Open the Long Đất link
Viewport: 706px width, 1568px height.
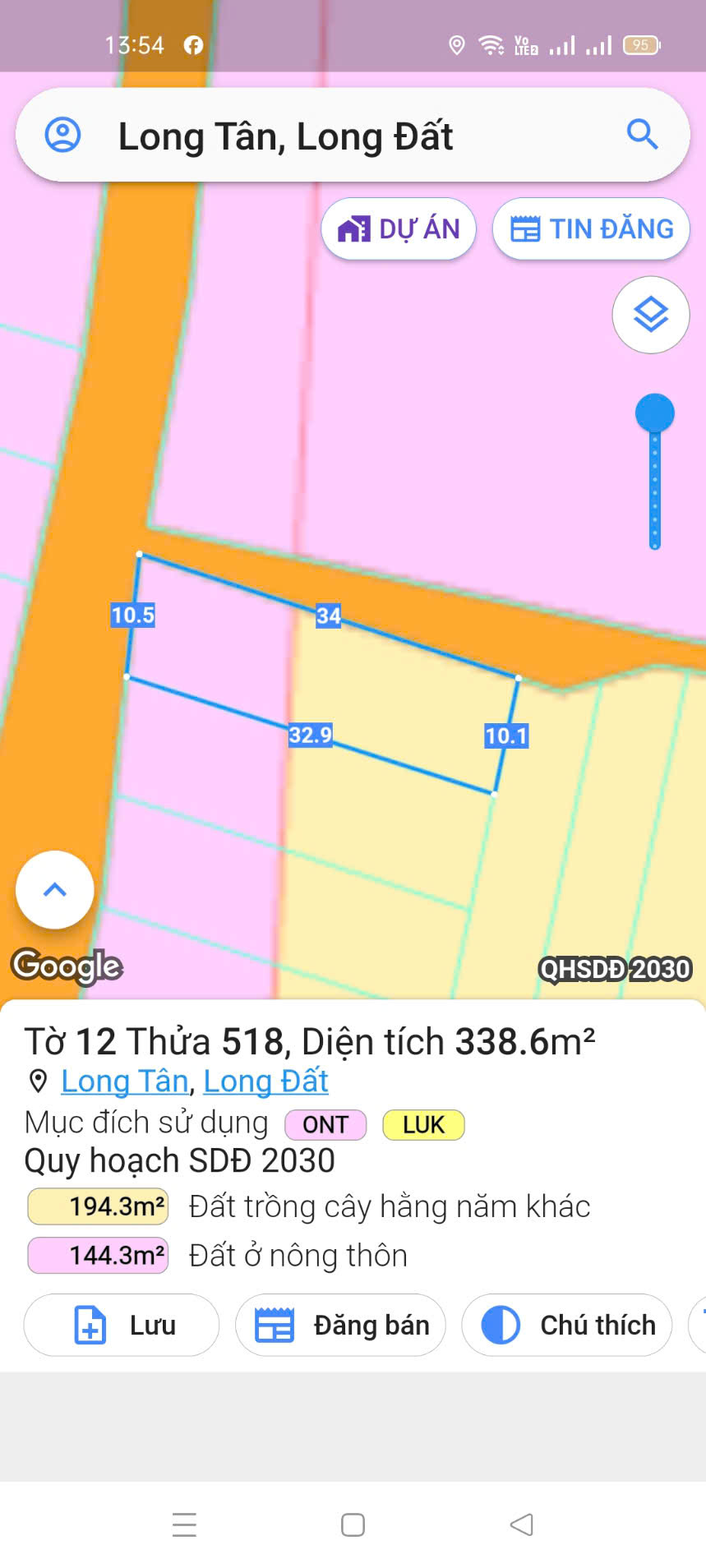pos(265,1081)
